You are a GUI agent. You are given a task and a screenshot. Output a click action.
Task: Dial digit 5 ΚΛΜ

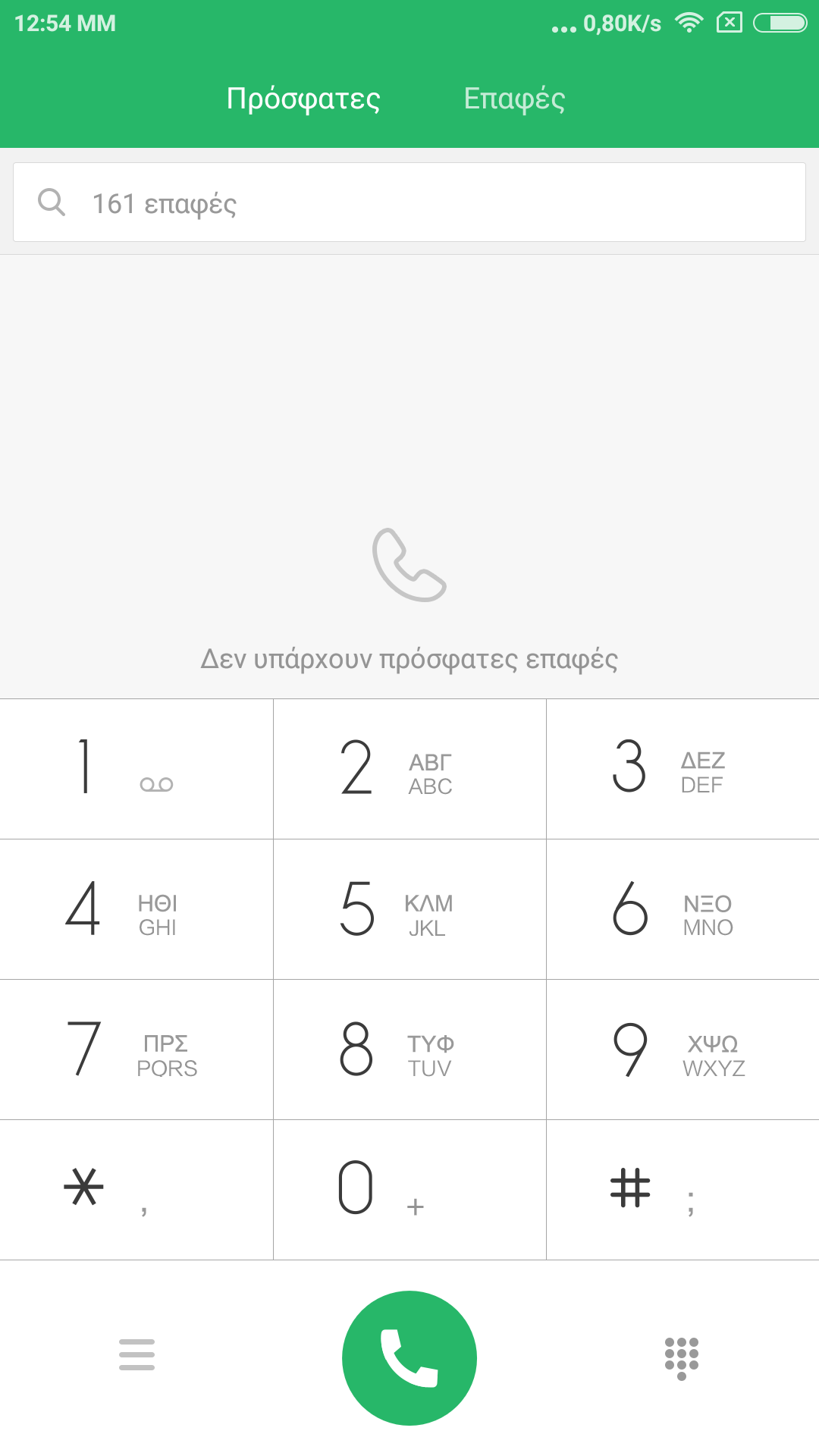click(409, 909)
